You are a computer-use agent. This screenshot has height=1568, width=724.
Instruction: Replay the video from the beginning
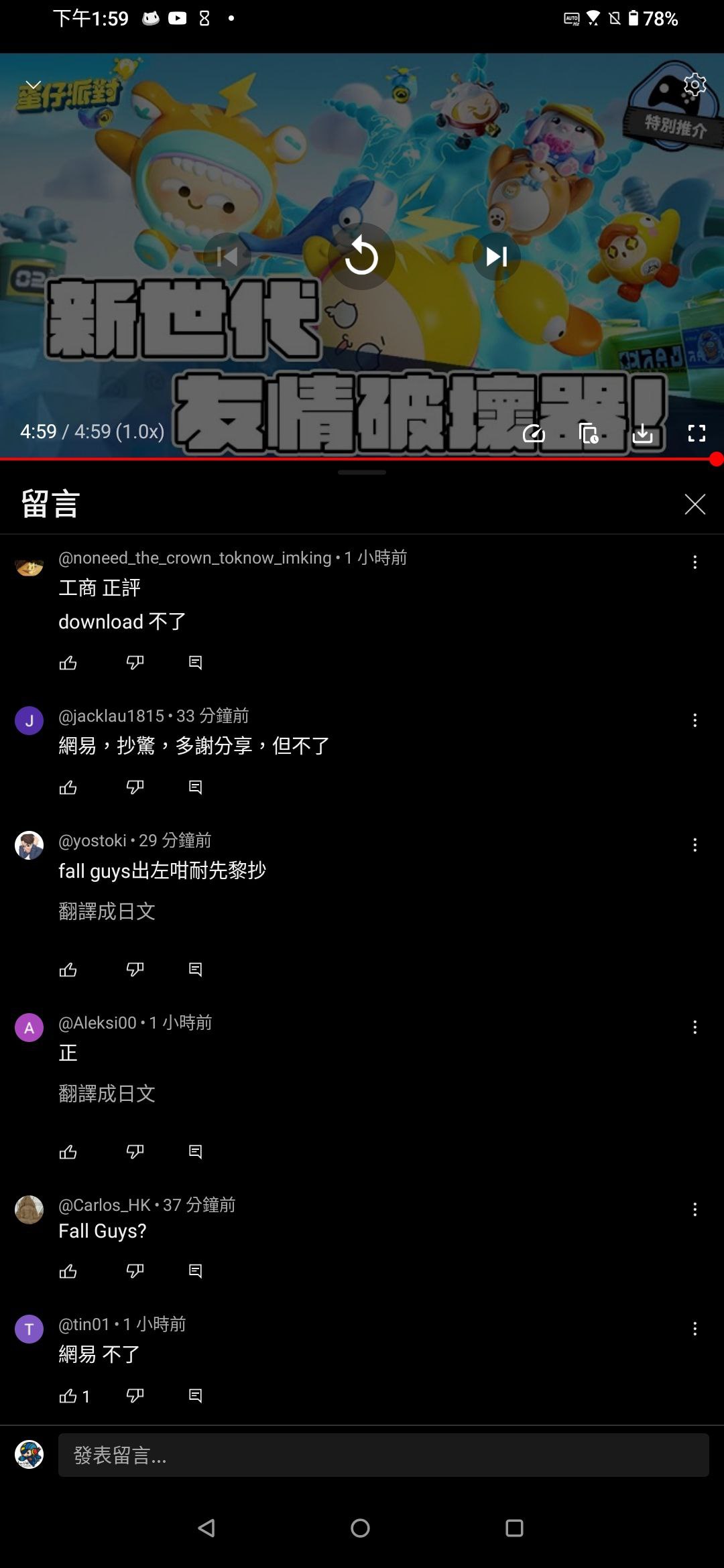point(362,257)
